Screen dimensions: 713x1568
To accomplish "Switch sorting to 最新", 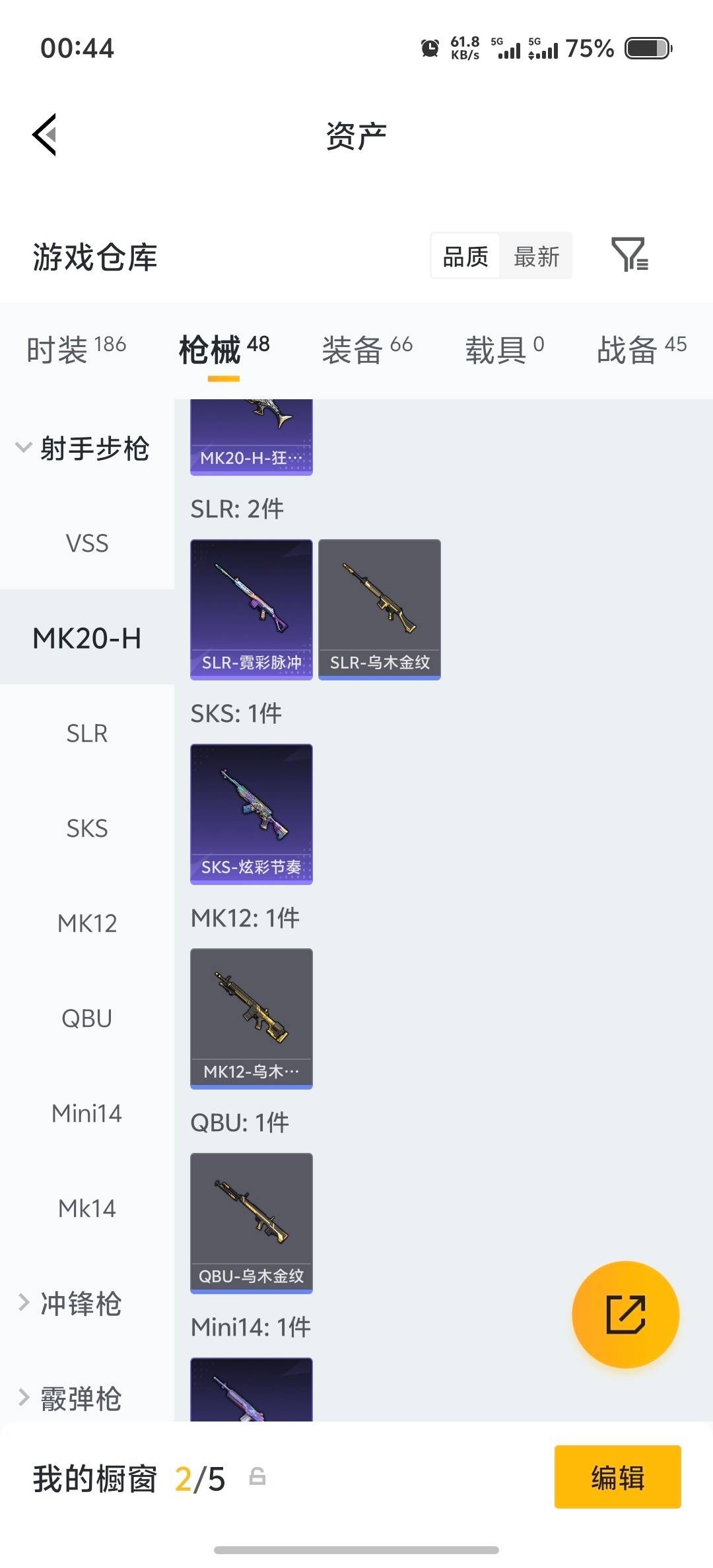I will coord(537,256).
